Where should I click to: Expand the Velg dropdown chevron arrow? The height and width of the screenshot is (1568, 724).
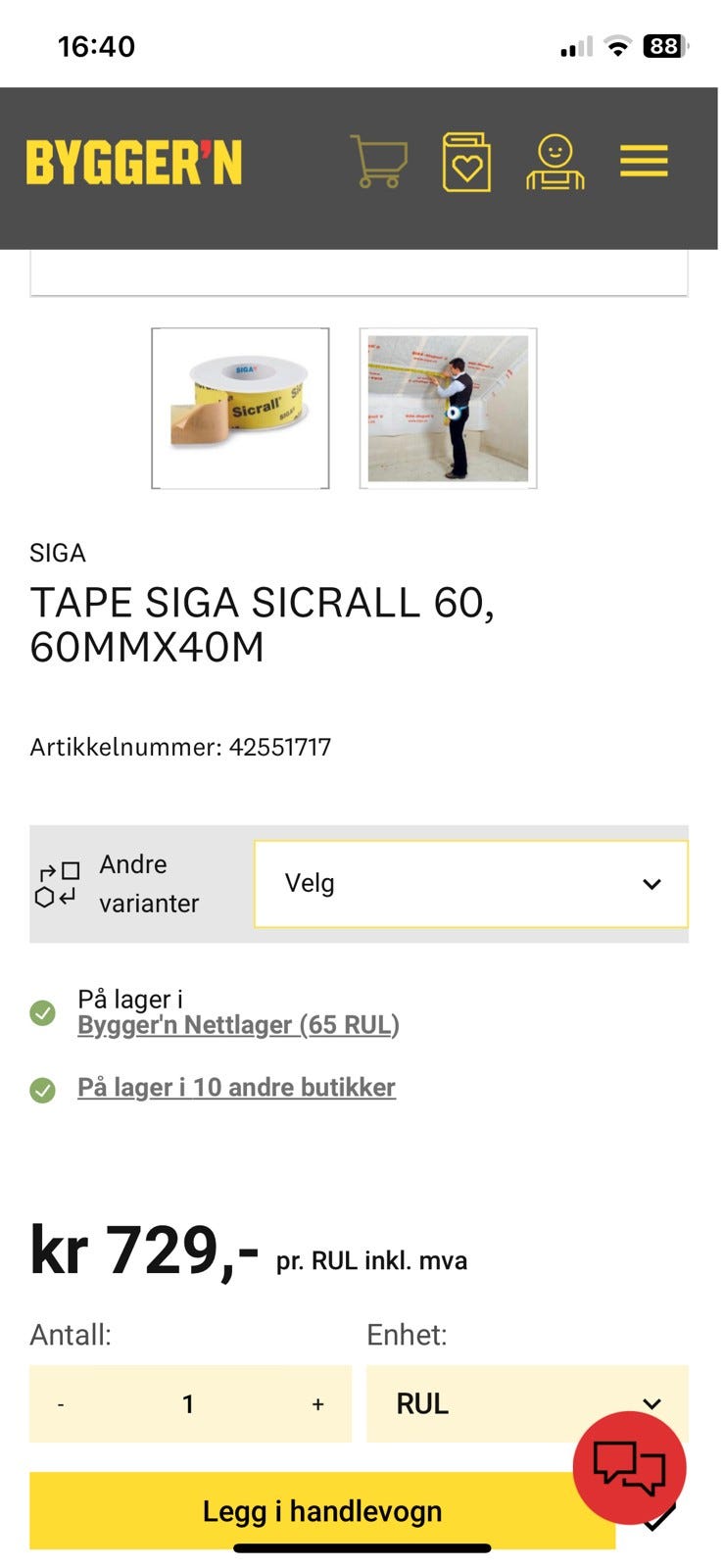point(652,883)
